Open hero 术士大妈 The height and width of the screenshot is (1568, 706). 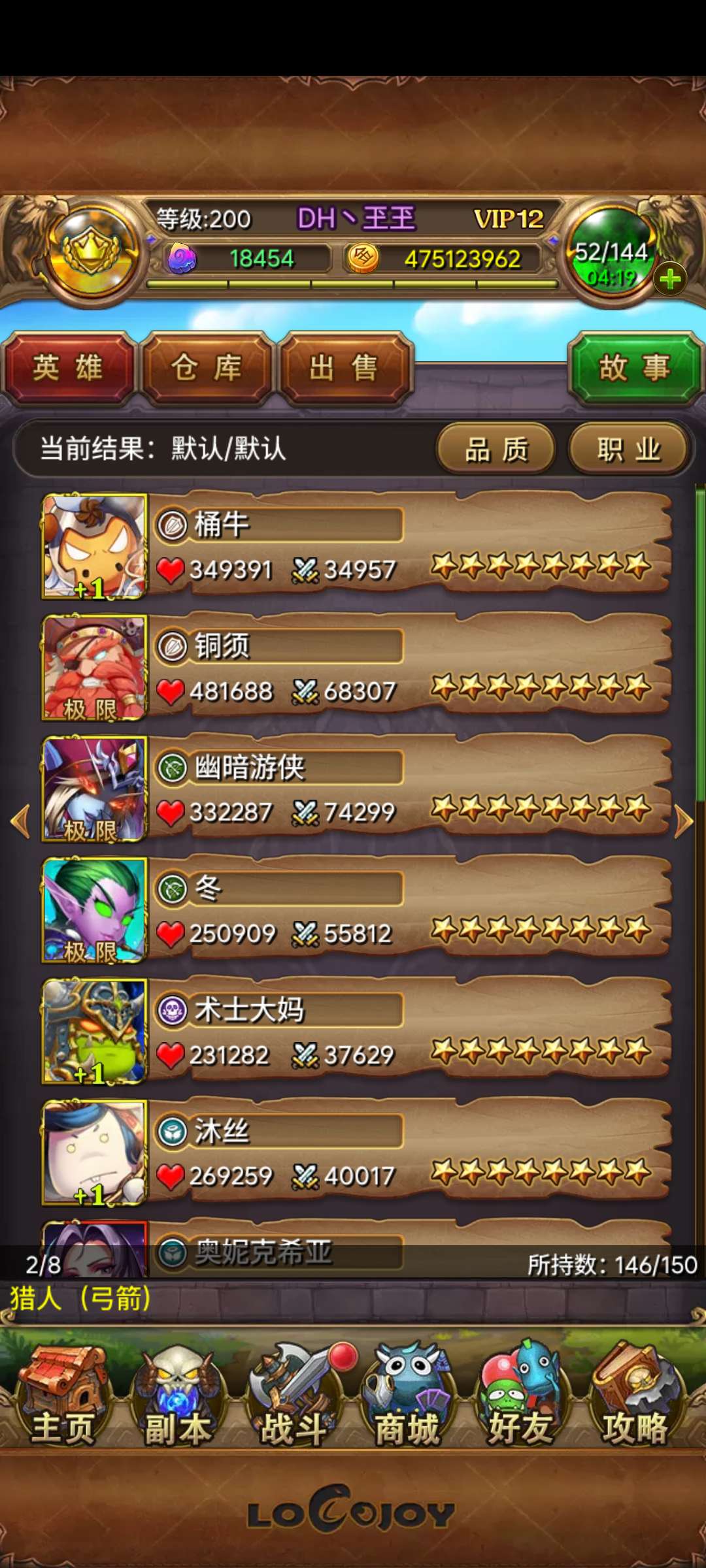353,1031
